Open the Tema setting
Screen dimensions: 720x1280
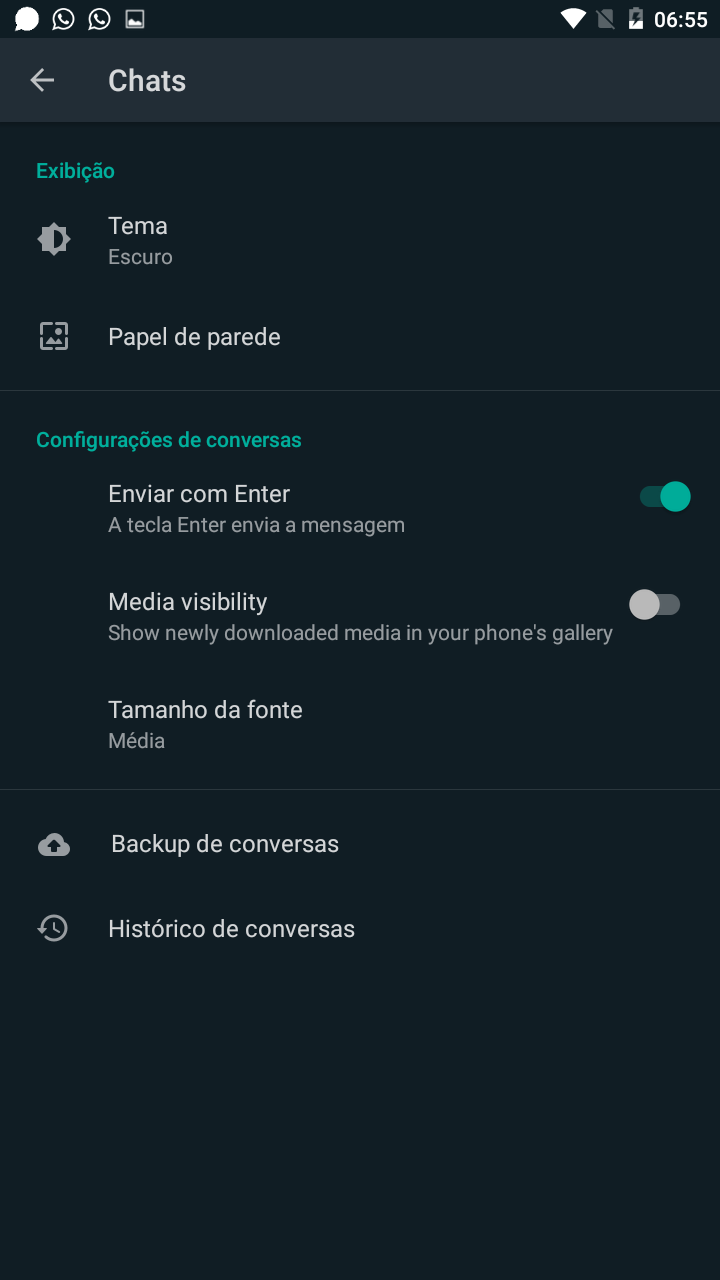pos(360,241)
